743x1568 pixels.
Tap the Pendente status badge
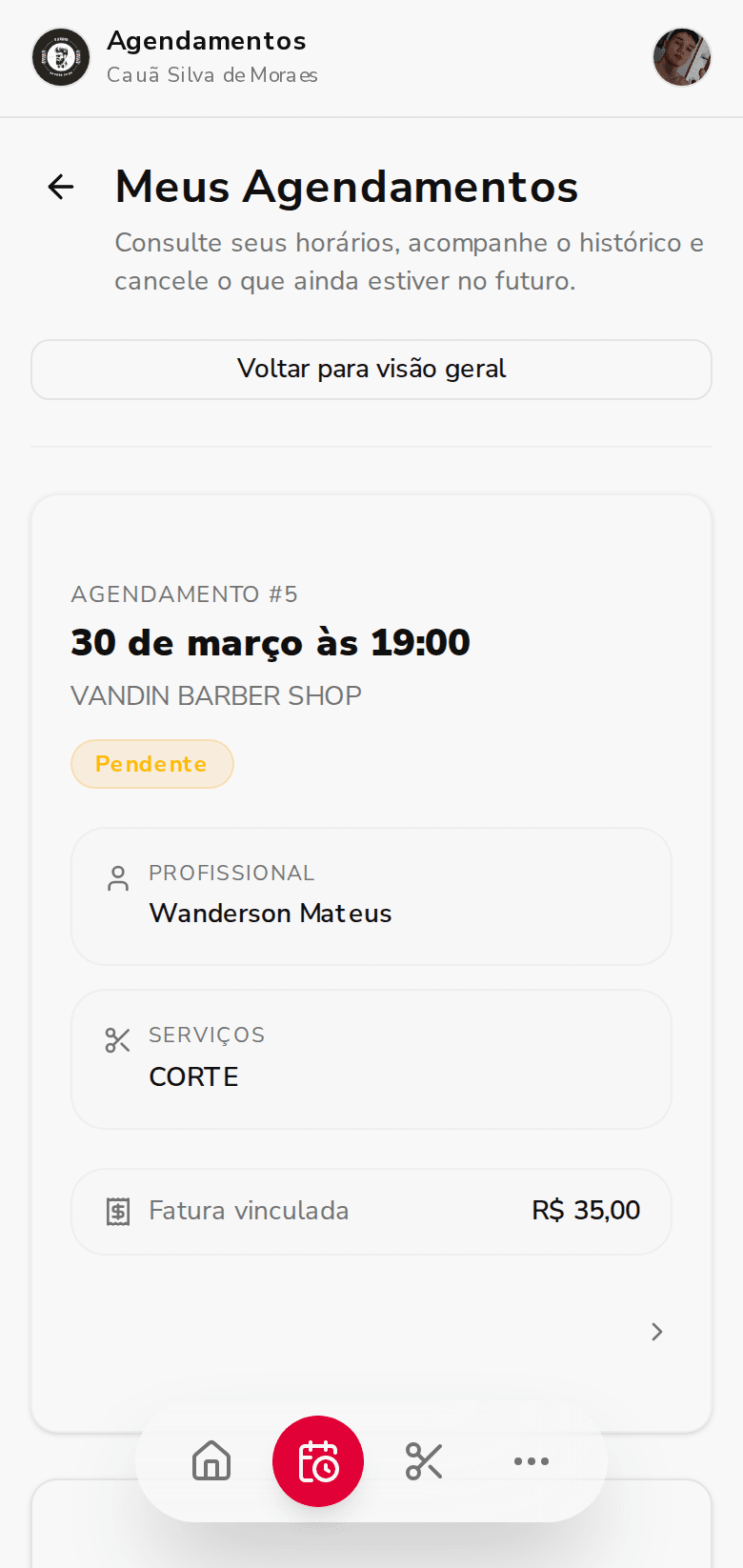pyautogui.click(x=152, y=763)
